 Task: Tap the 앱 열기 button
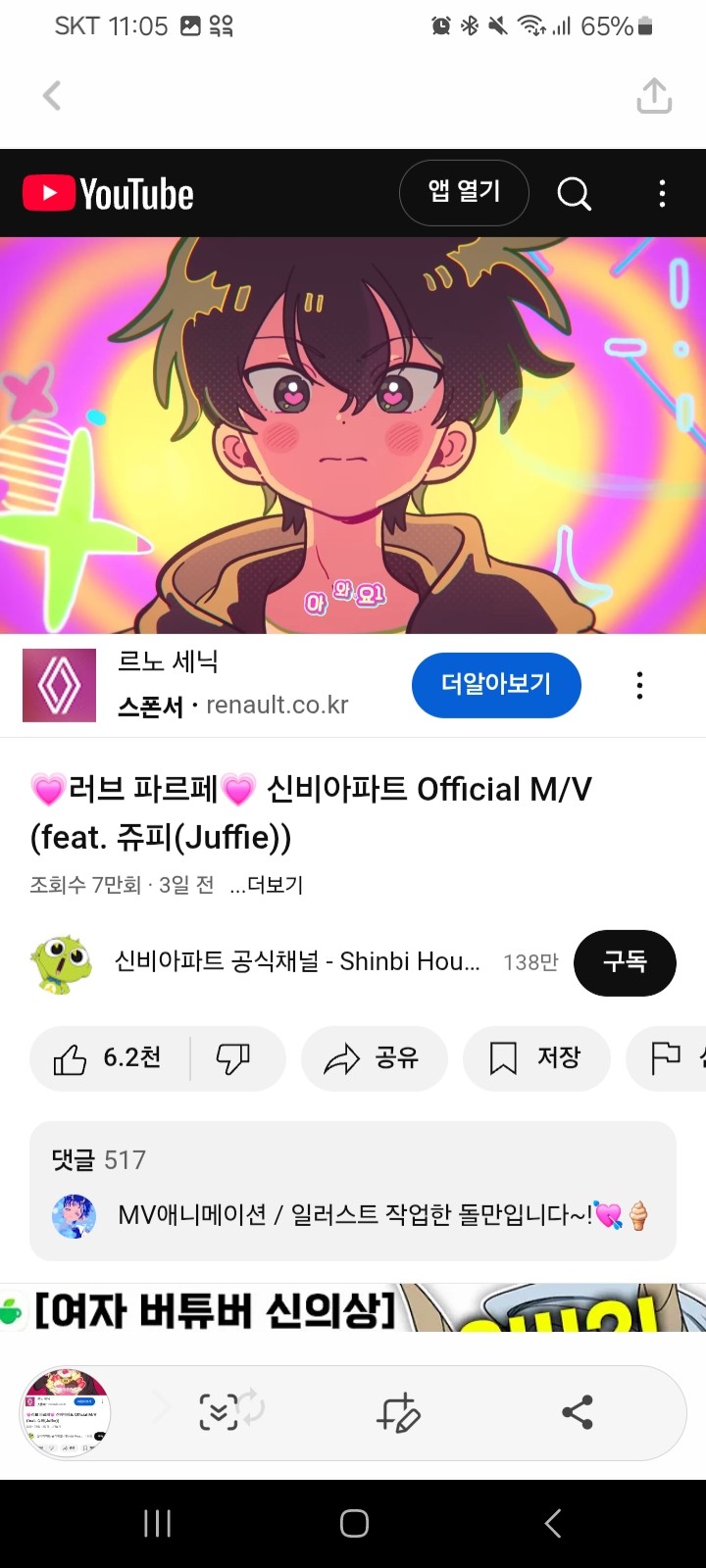(x=464, y=192)
